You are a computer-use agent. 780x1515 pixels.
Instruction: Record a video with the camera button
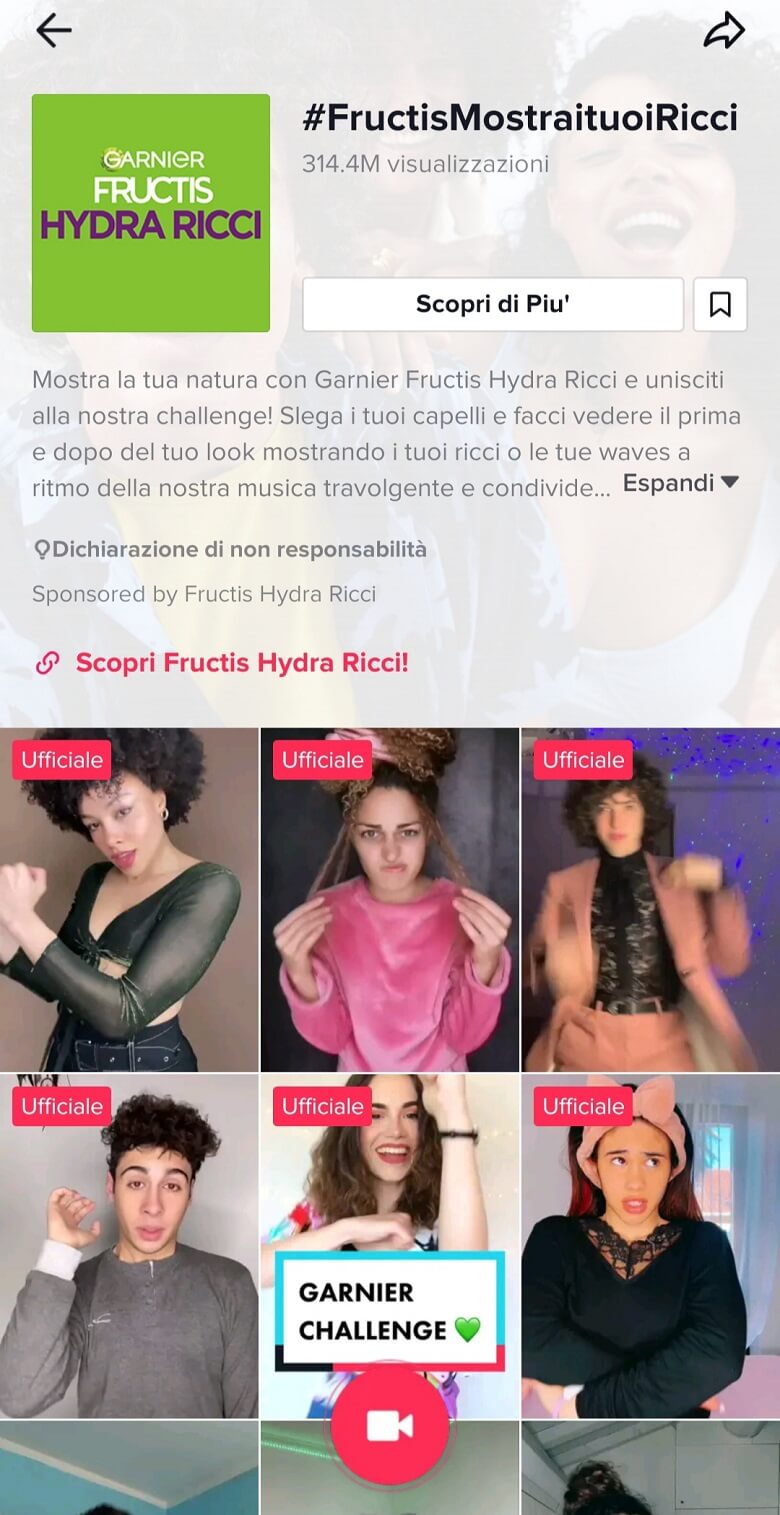pyautogui.click(x=390, y=1426)
